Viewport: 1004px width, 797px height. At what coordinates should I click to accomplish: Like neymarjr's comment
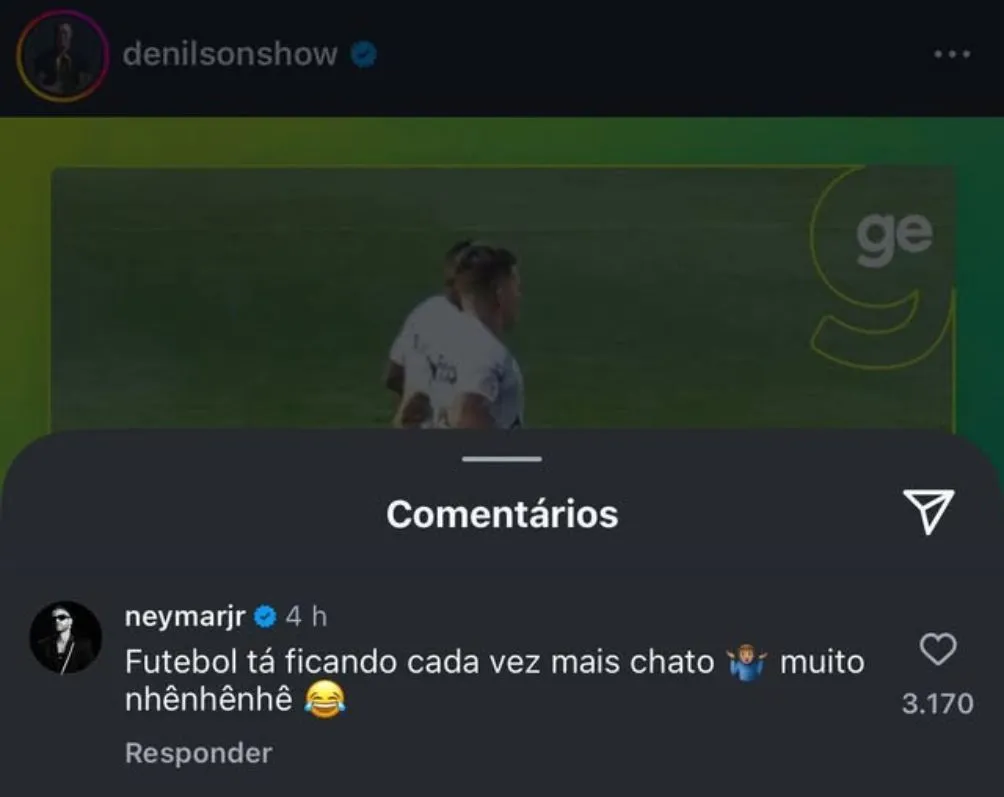point(937,651)
